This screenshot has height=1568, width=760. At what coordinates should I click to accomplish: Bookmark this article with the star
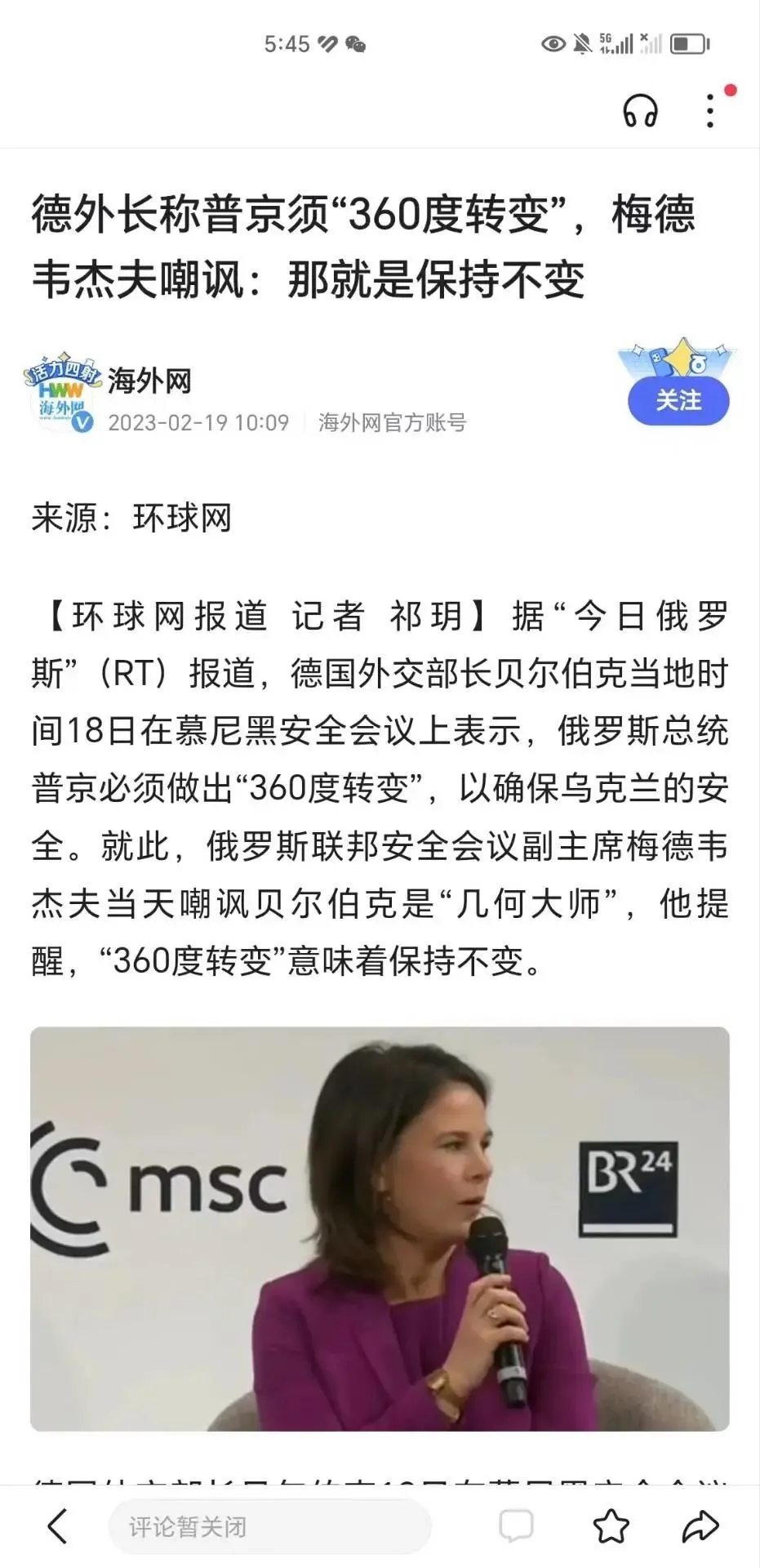611,1526
